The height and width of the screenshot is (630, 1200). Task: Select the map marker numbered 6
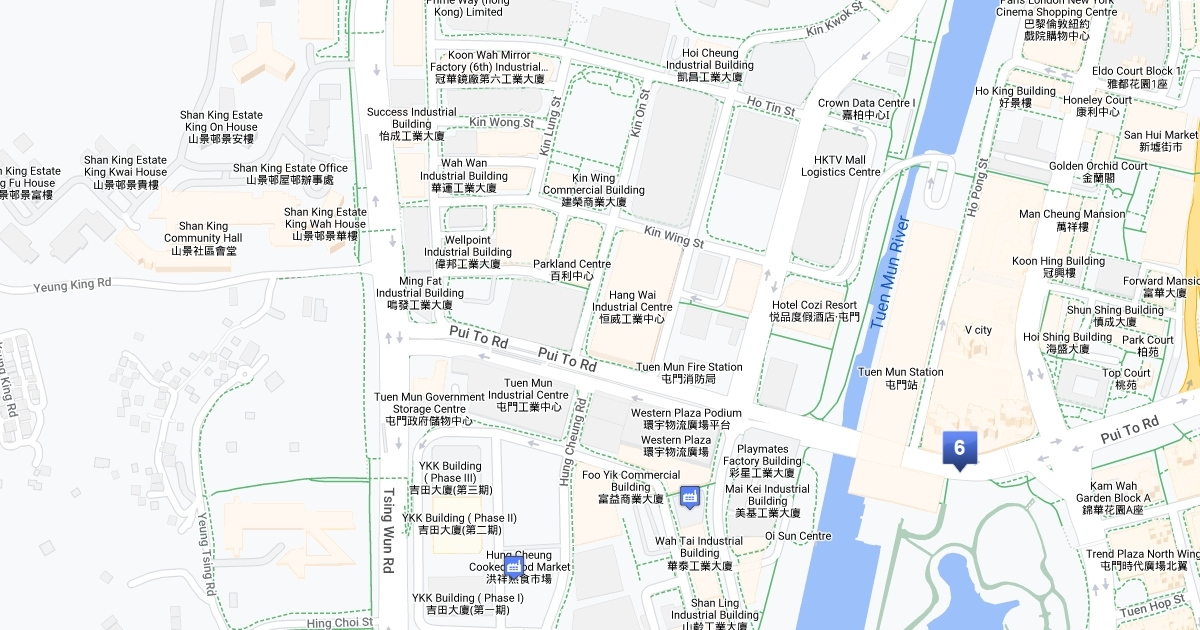(x=959, y=449)
